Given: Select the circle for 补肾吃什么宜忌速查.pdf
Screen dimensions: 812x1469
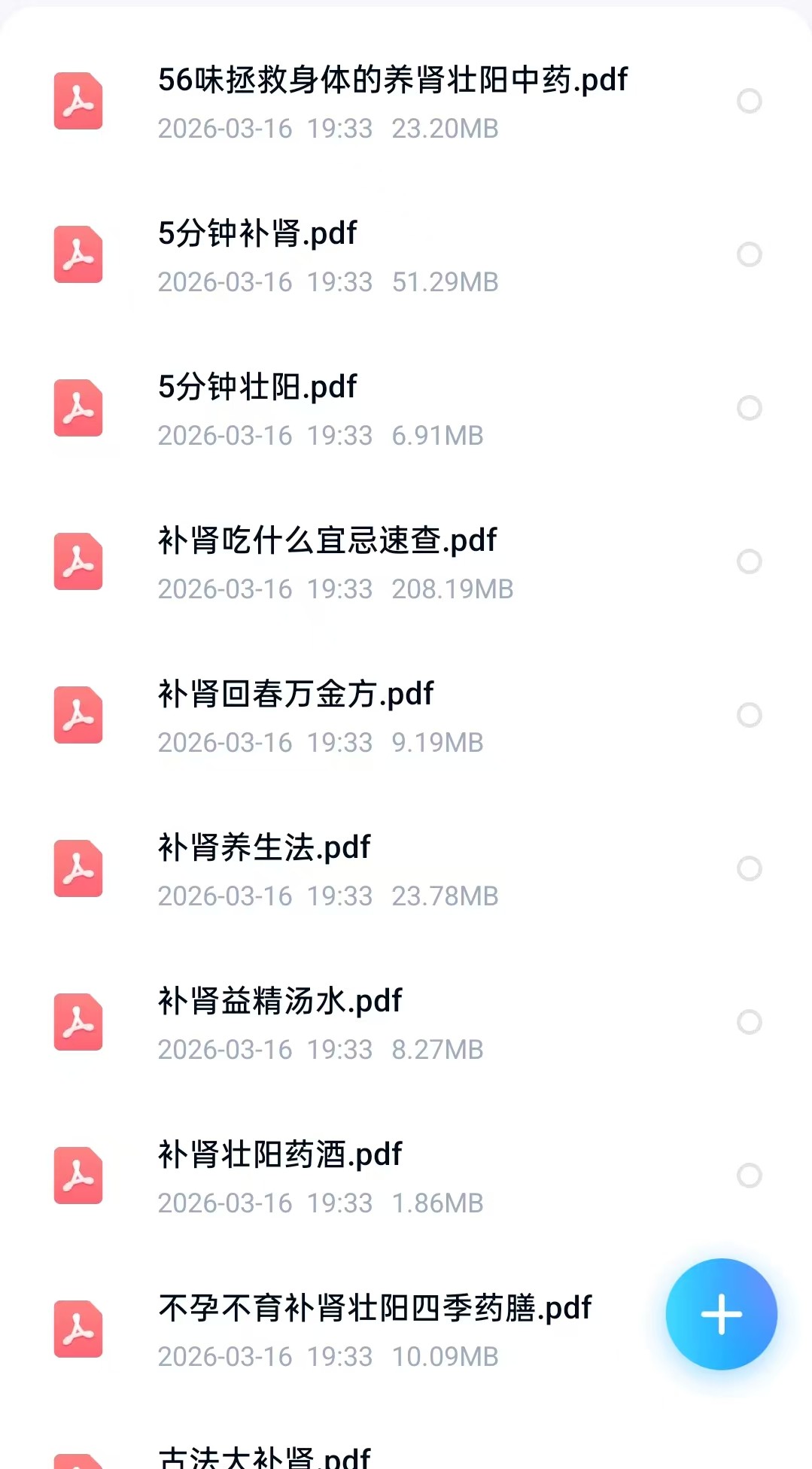Looking at the screenshot, I should [749, 561].
